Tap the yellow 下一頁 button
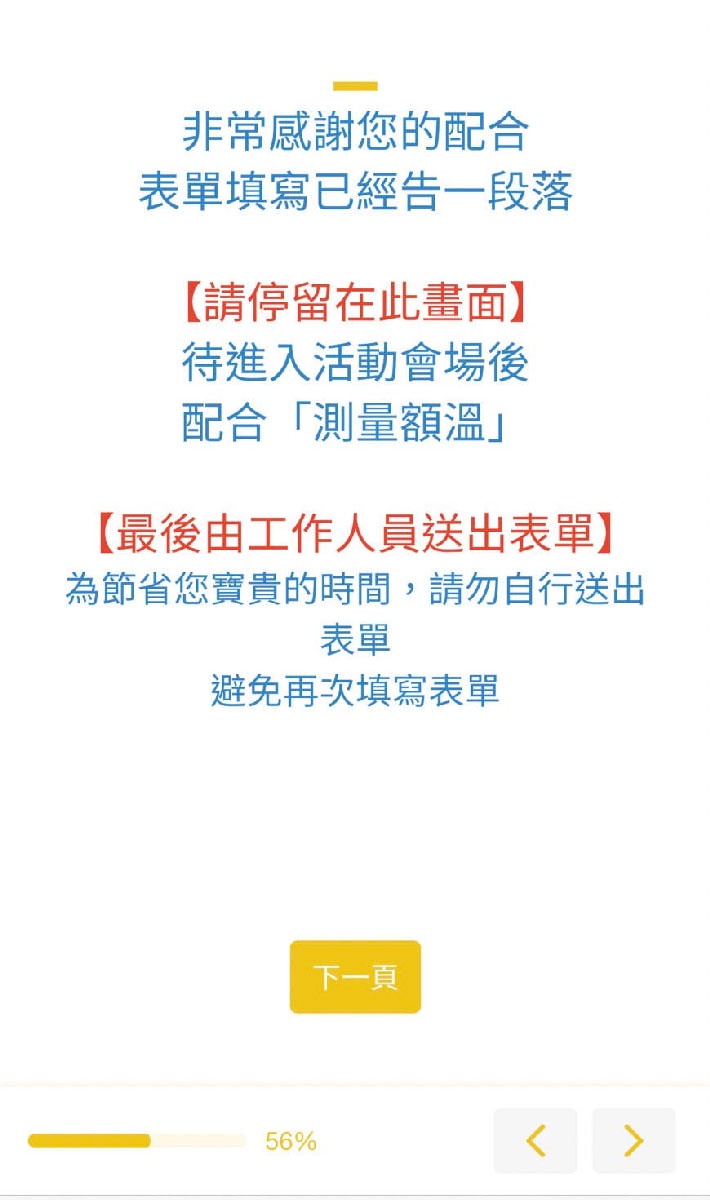Viewport: 710px width, 1200px height. coord(355,977)
